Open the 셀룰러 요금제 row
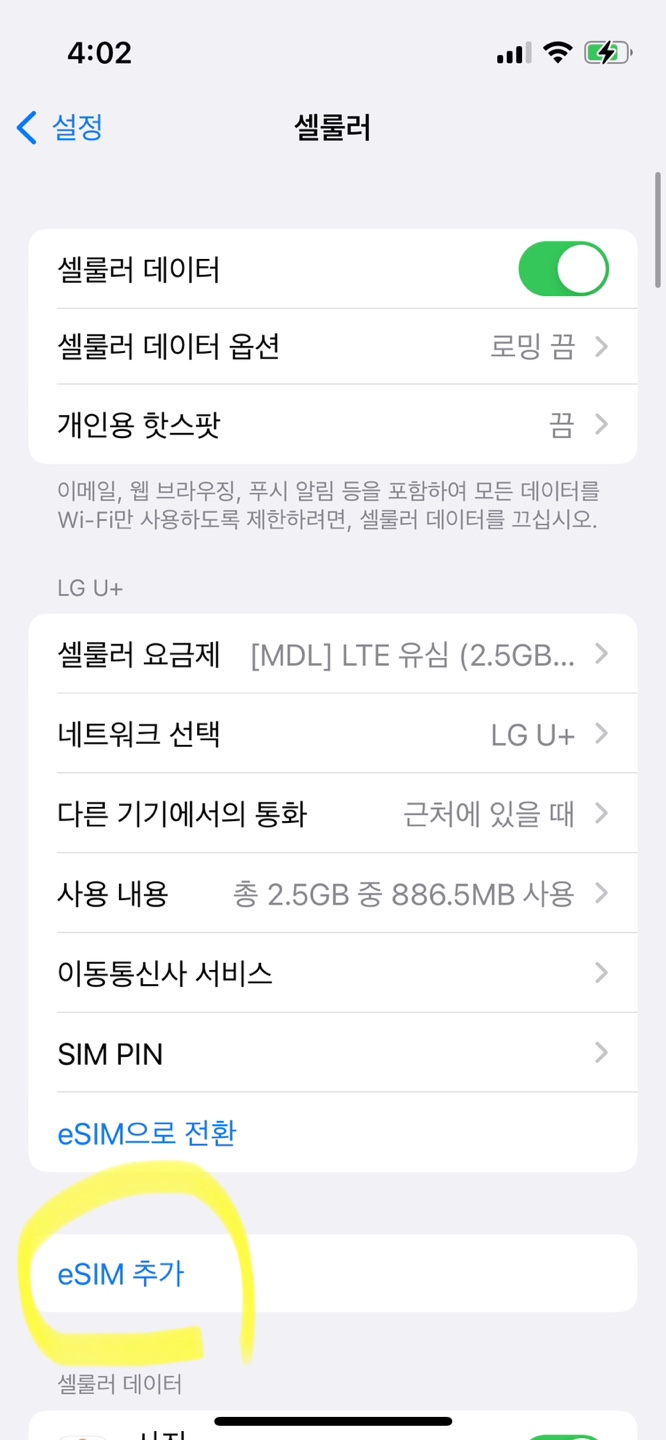666x1440 pixels. [333, 654]
